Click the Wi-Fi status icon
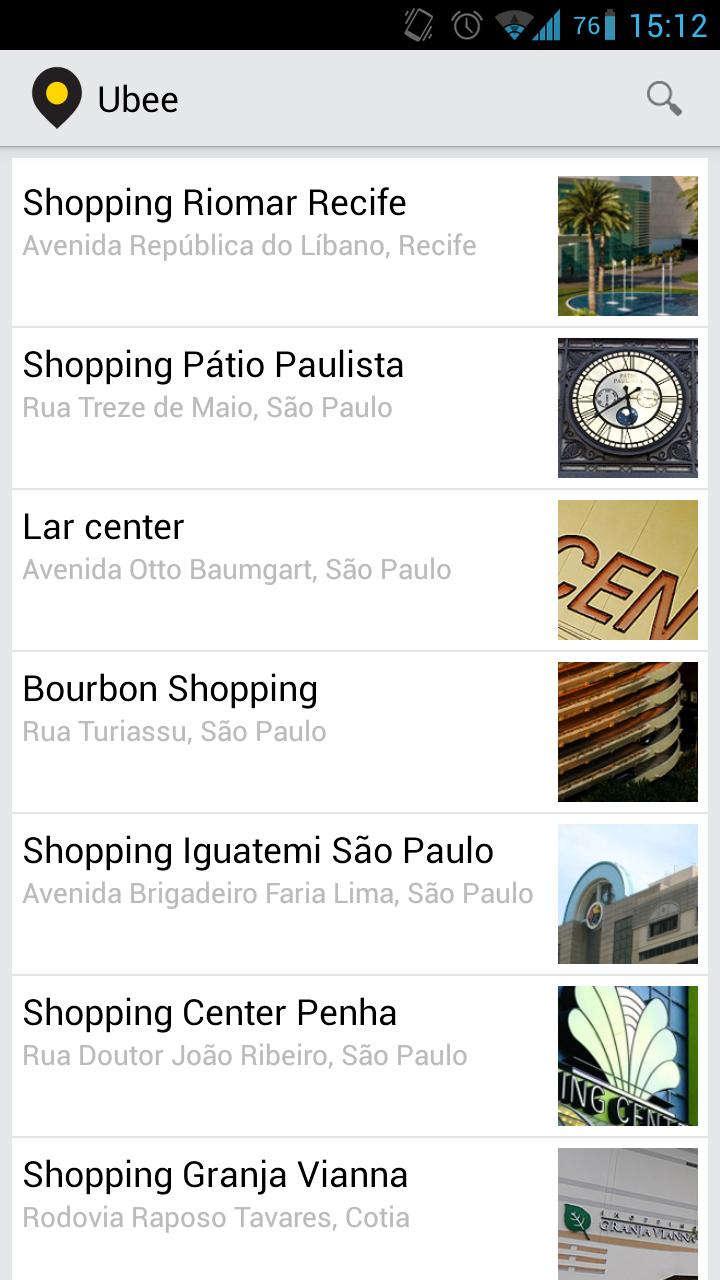Viewport: 720px width, 1280px height. [x=512, y=24]
